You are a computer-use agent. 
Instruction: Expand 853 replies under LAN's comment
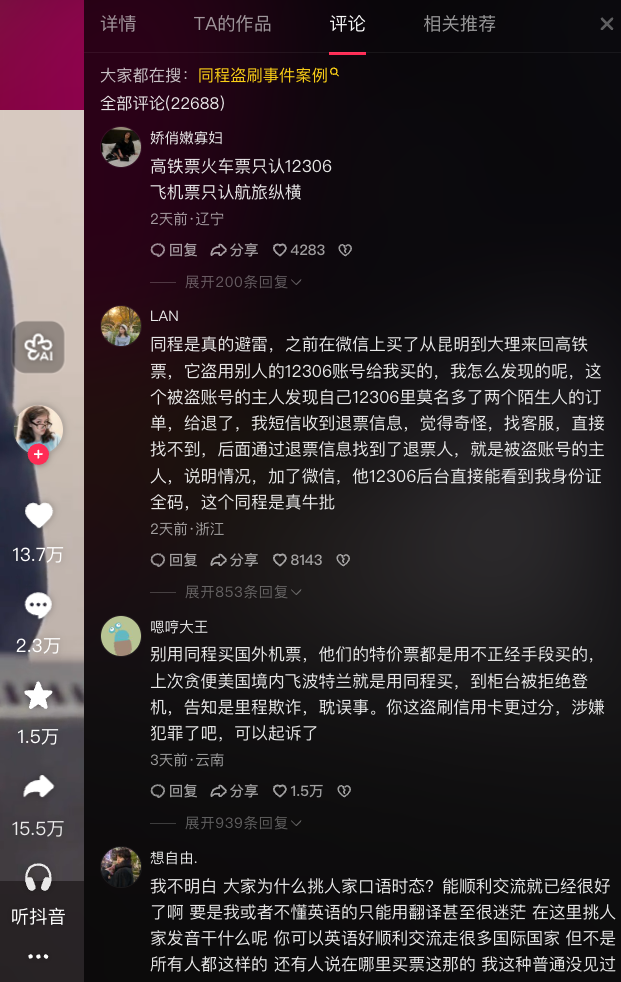(243, 592)
